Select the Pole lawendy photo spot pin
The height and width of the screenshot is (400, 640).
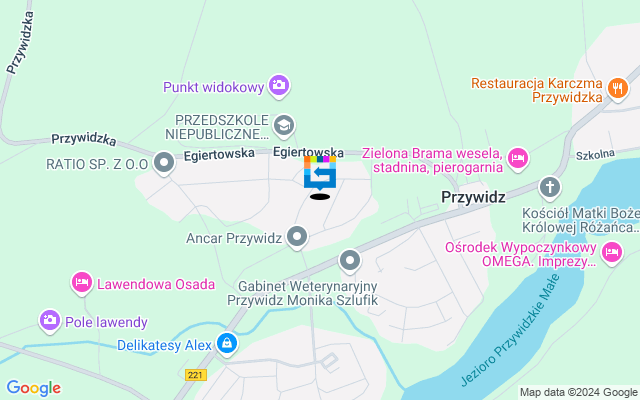tap(49, 321)
